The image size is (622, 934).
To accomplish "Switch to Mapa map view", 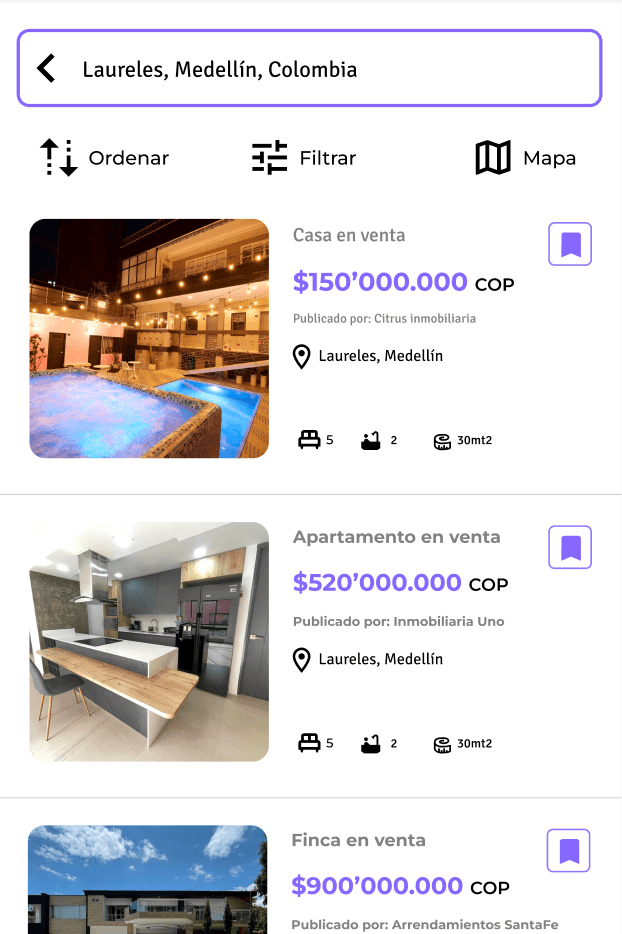I will pos(525,158).
